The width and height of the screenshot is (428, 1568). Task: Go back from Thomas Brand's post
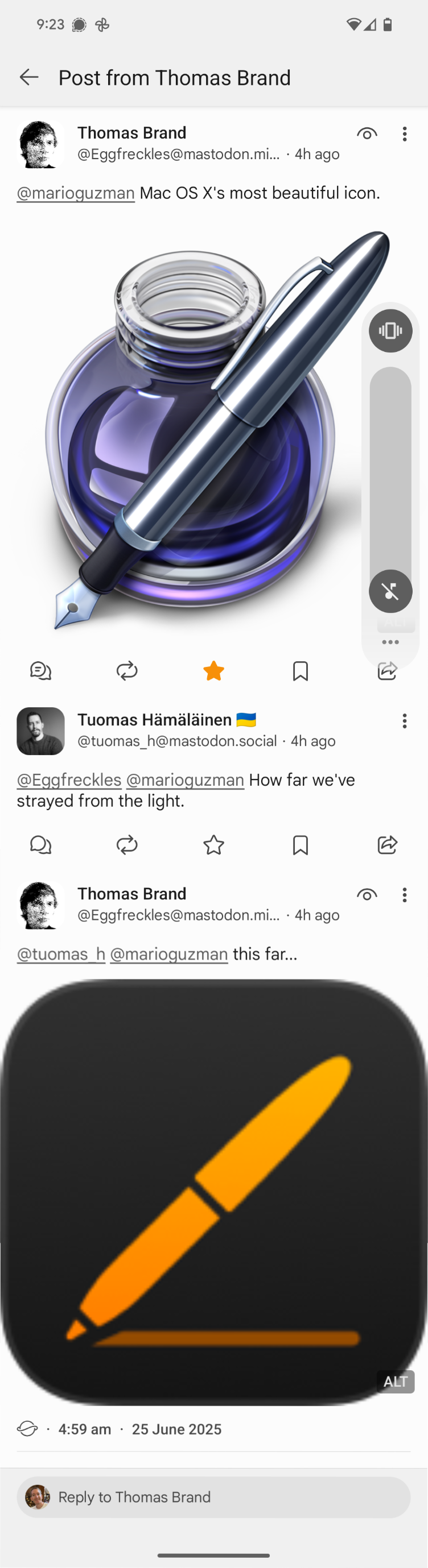pyautogui.click(x=28, y=77)
